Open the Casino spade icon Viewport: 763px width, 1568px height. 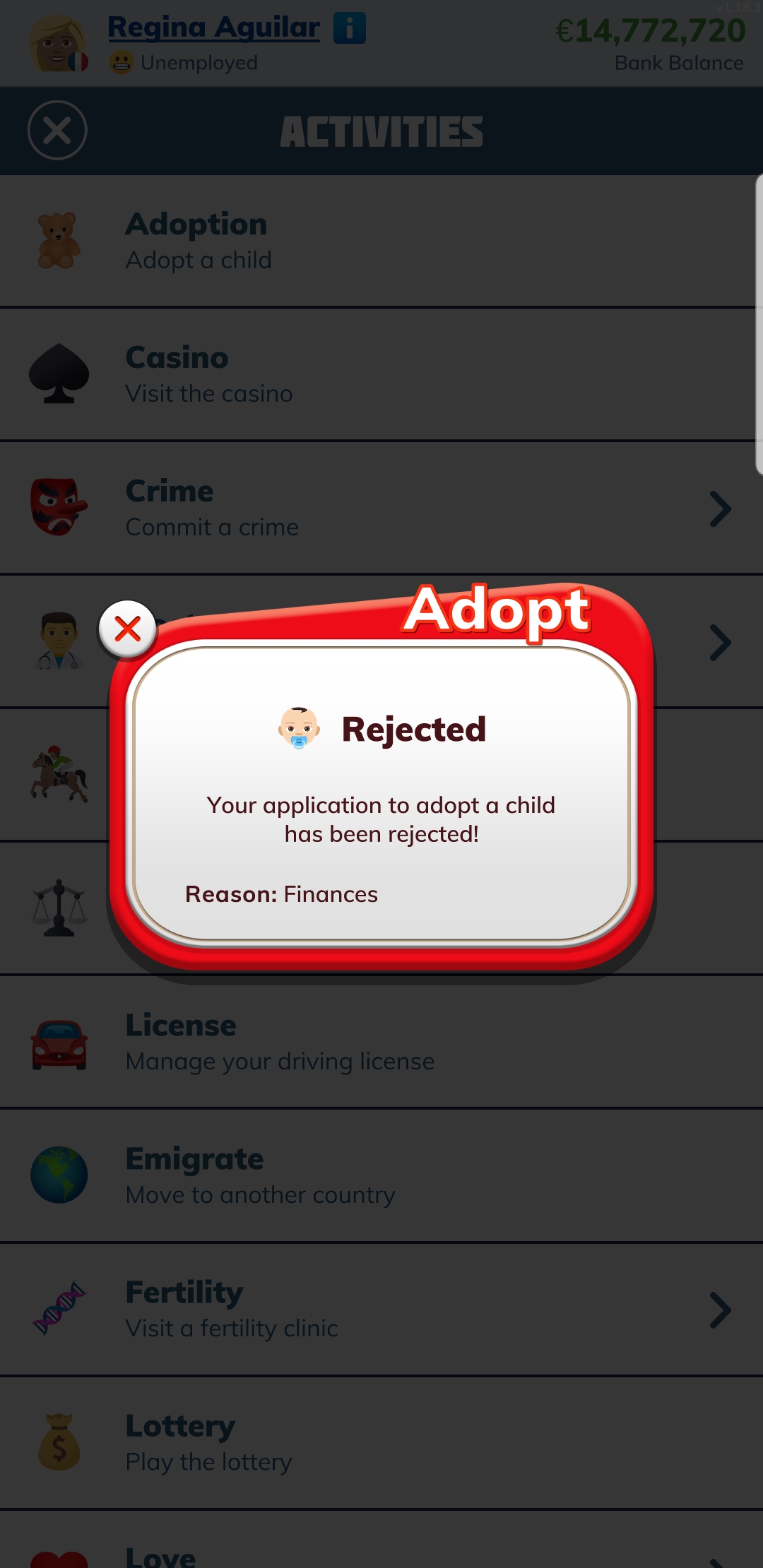point(60,374)
